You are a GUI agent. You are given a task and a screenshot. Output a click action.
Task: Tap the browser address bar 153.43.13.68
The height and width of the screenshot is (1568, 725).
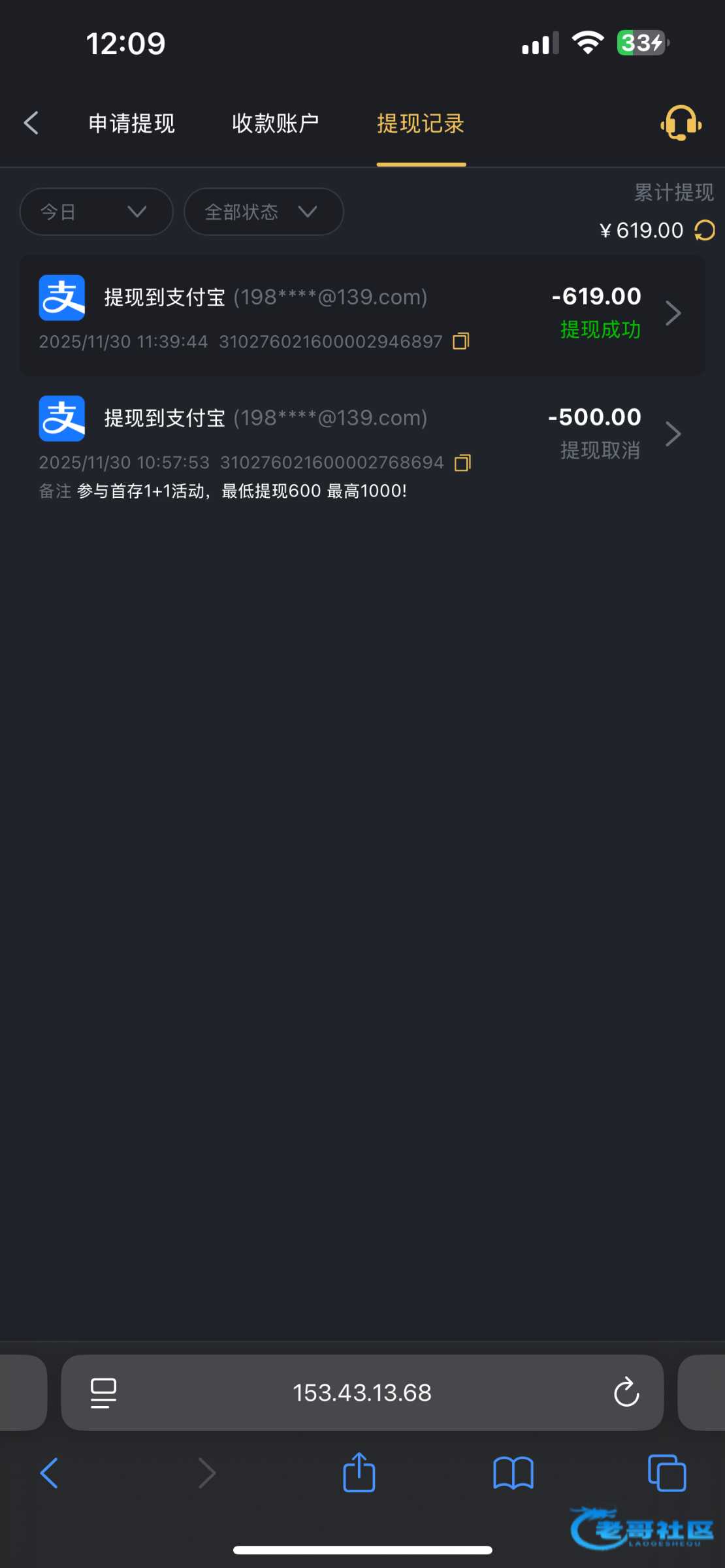[362, 1392]
